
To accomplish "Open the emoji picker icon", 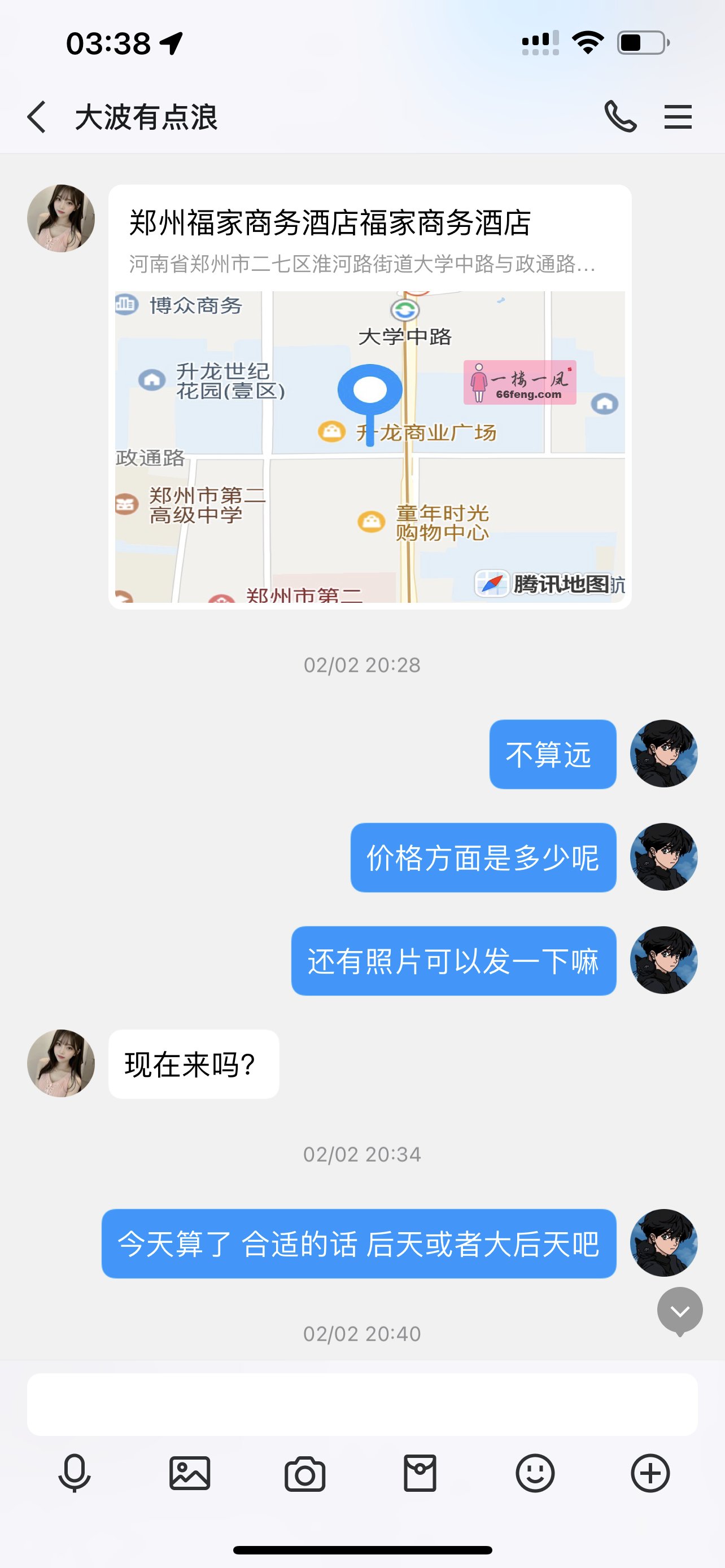I will coord(536,1474).
